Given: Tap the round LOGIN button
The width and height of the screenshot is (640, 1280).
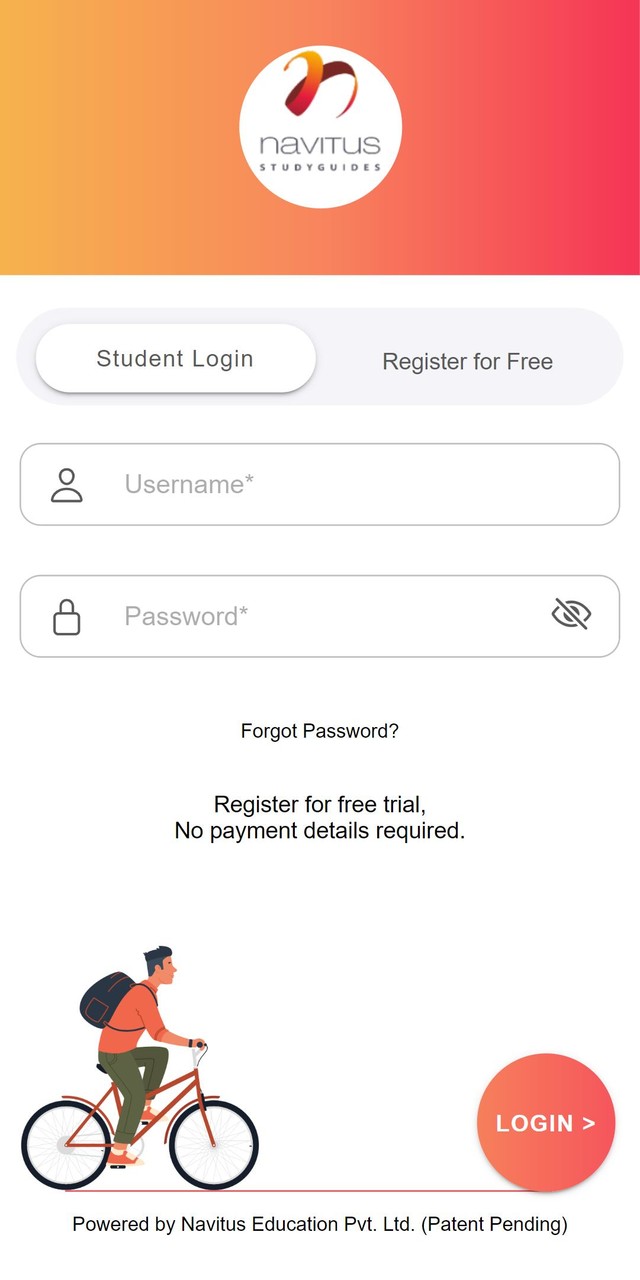Looking at the screenshot, I should [x=546, y=1122].
